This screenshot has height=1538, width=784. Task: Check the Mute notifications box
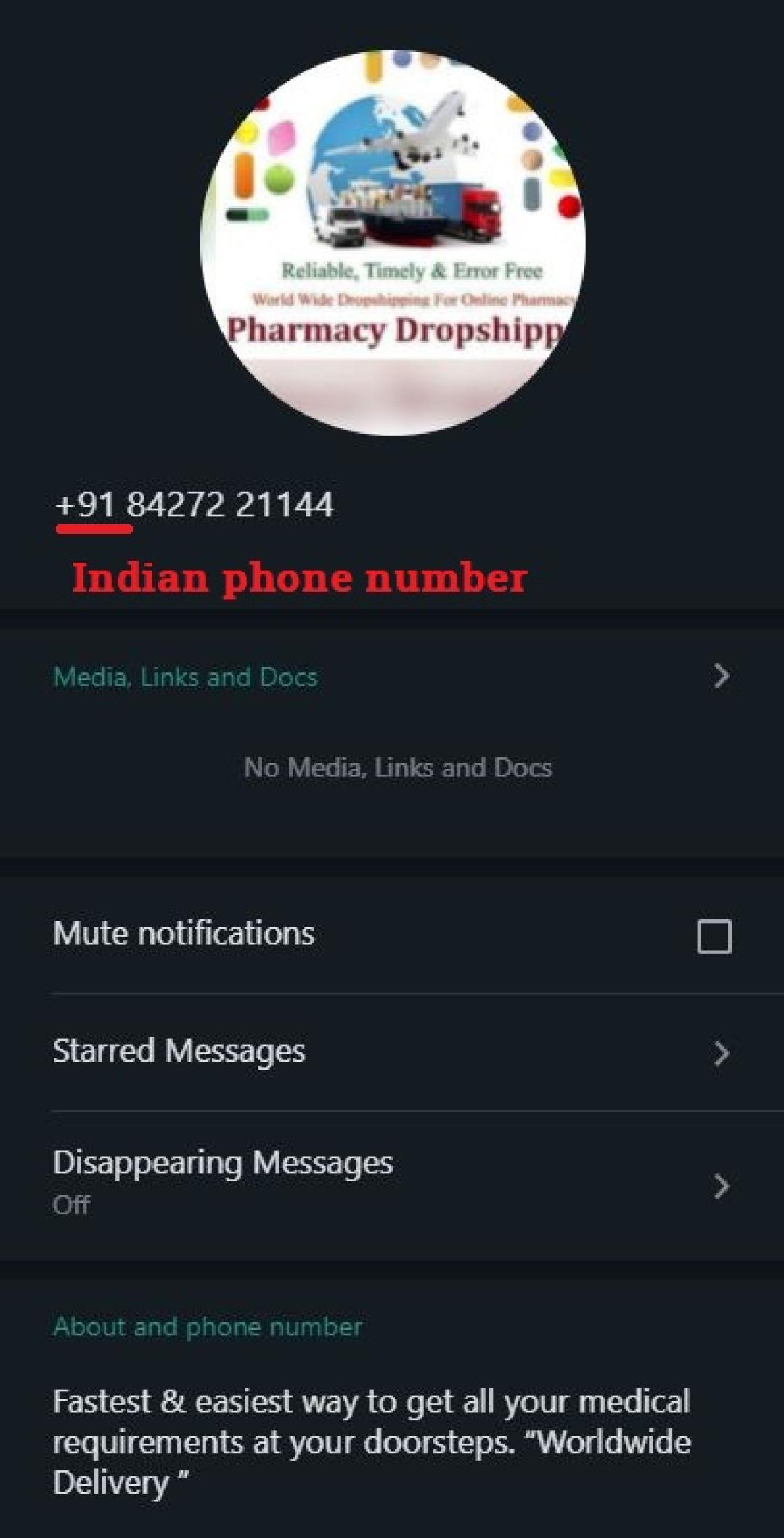point(714,936)
